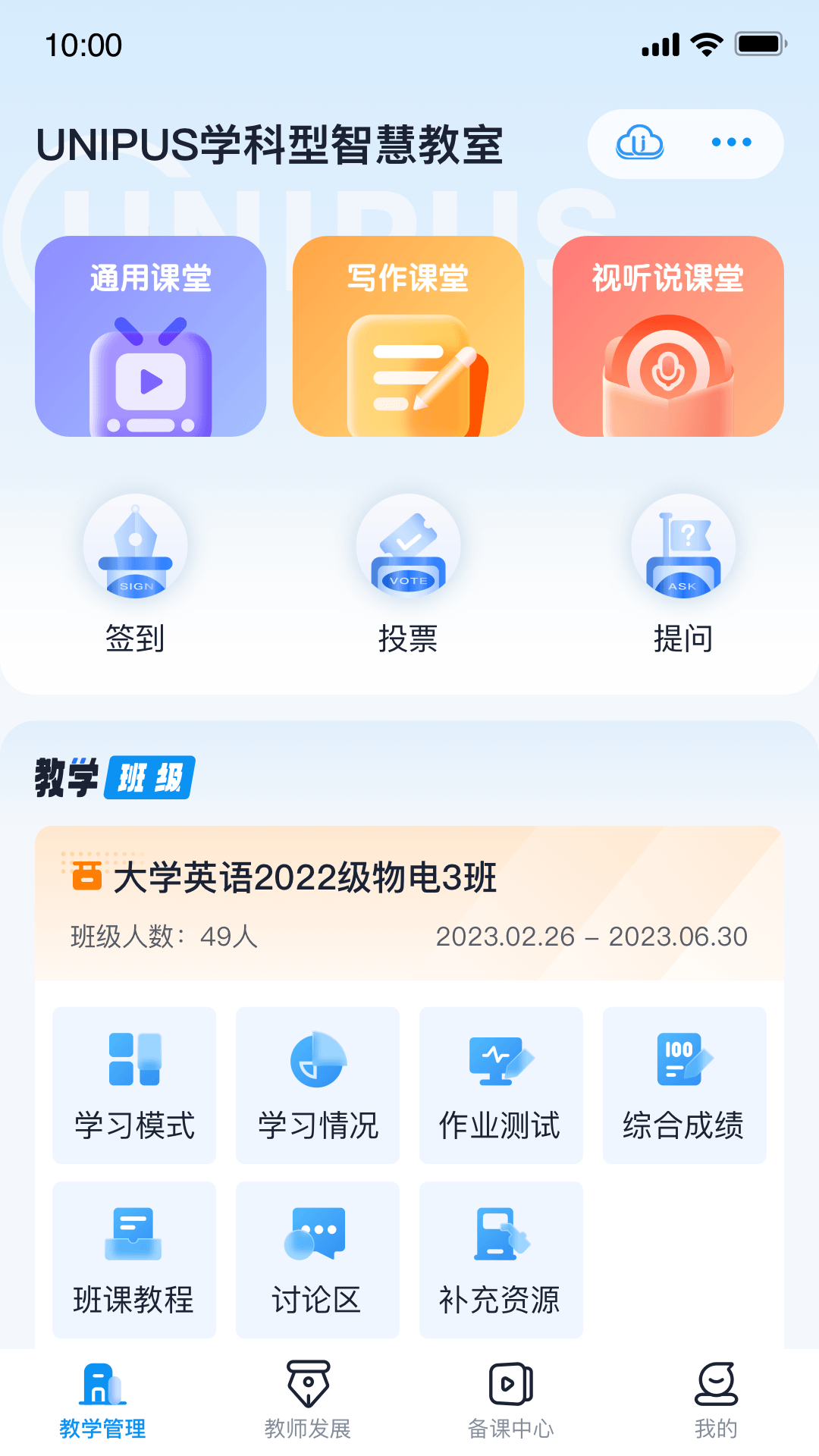Select the 学习模式 study mode icon

133,1084
